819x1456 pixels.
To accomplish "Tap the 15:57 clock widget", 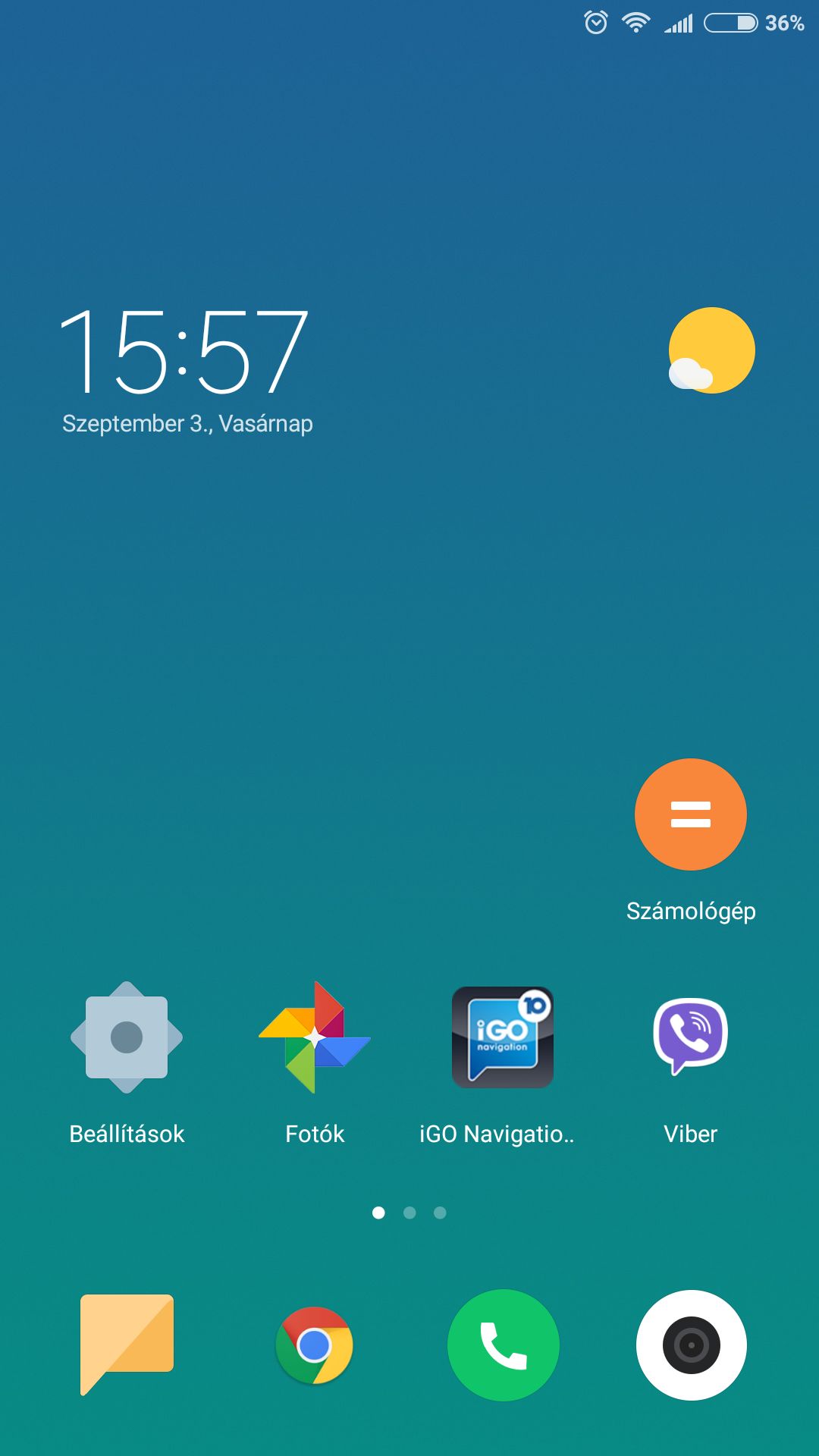I will [184, 352].
